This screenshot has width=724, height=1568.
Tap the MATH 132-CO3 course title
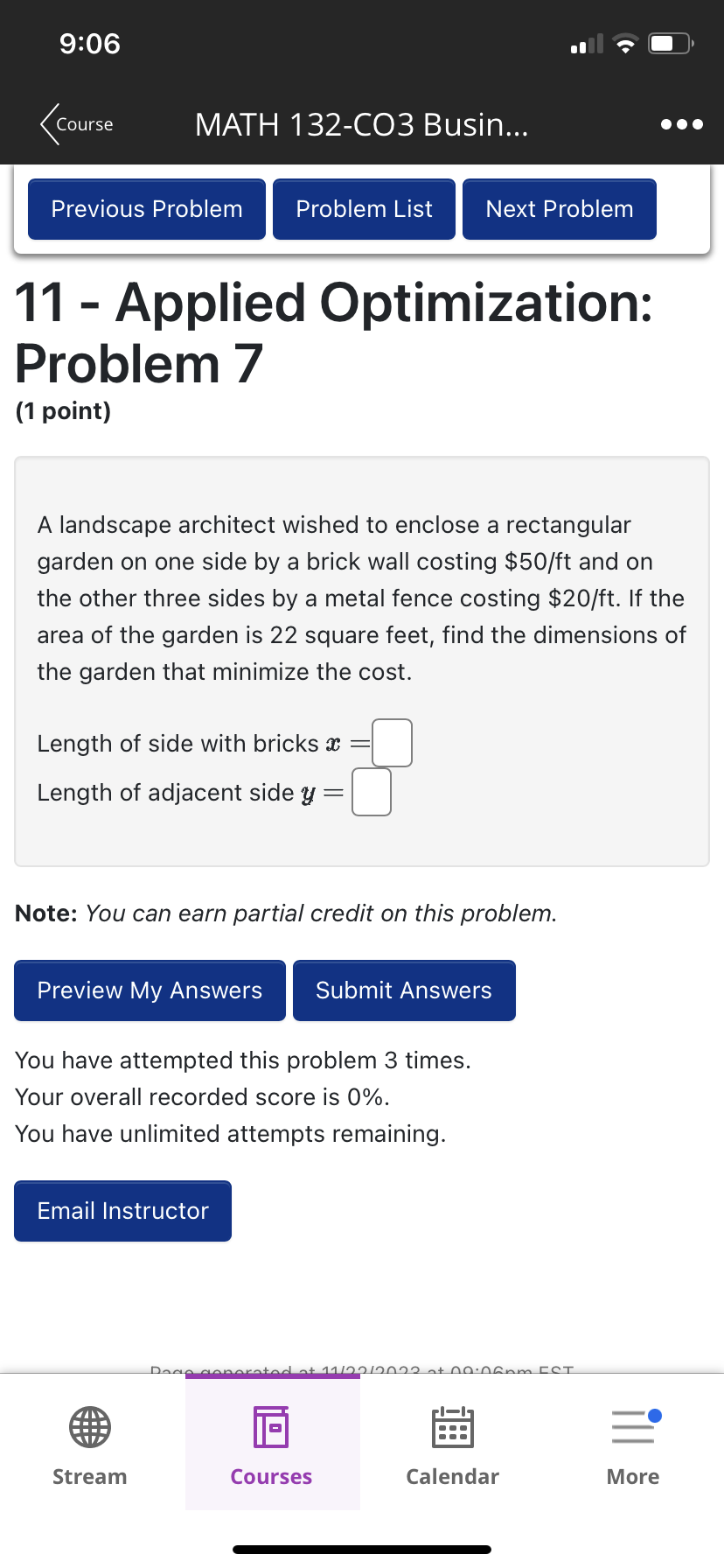coord(362,124)
